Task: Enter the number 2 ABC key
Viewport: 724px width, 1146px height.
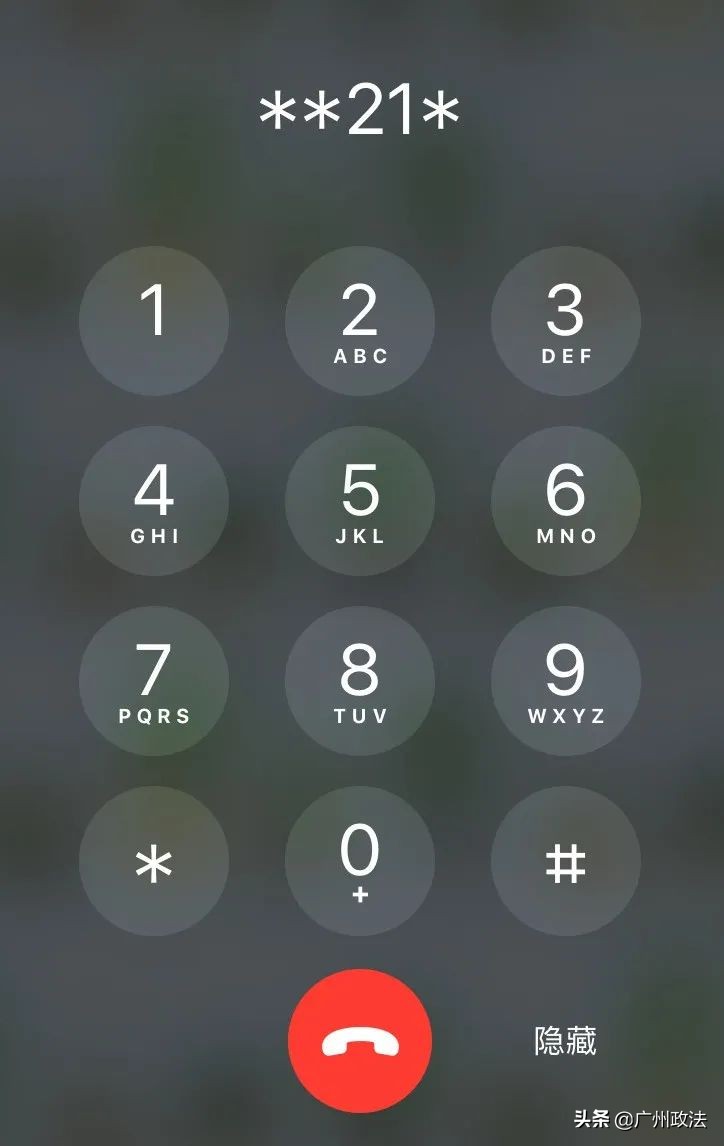Action: pyautogui.click(x=360, y=321)
